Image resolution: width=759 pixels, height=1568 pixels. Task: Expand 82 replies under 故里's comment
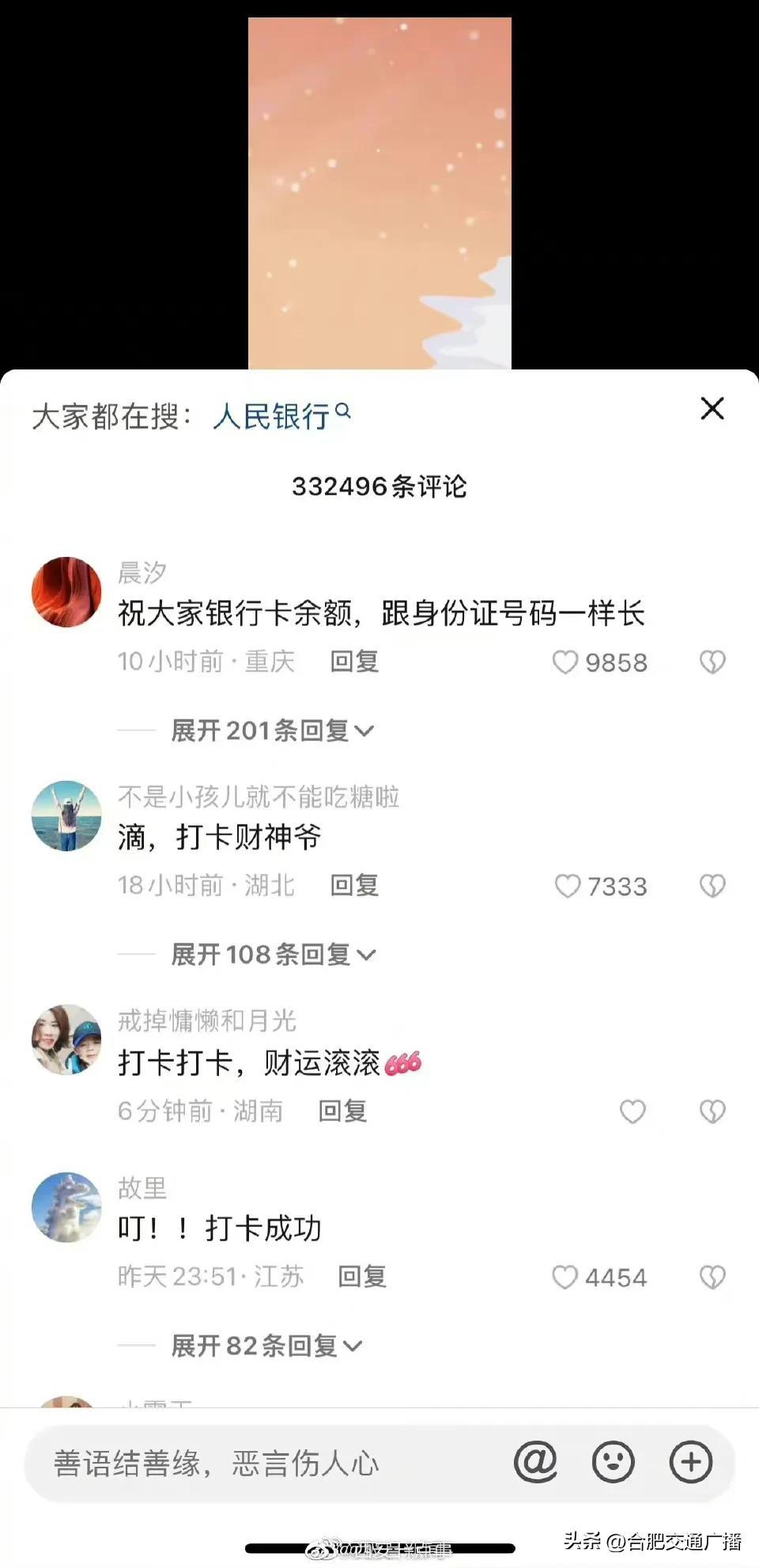pyautogui.click(x=266, y=1346)
